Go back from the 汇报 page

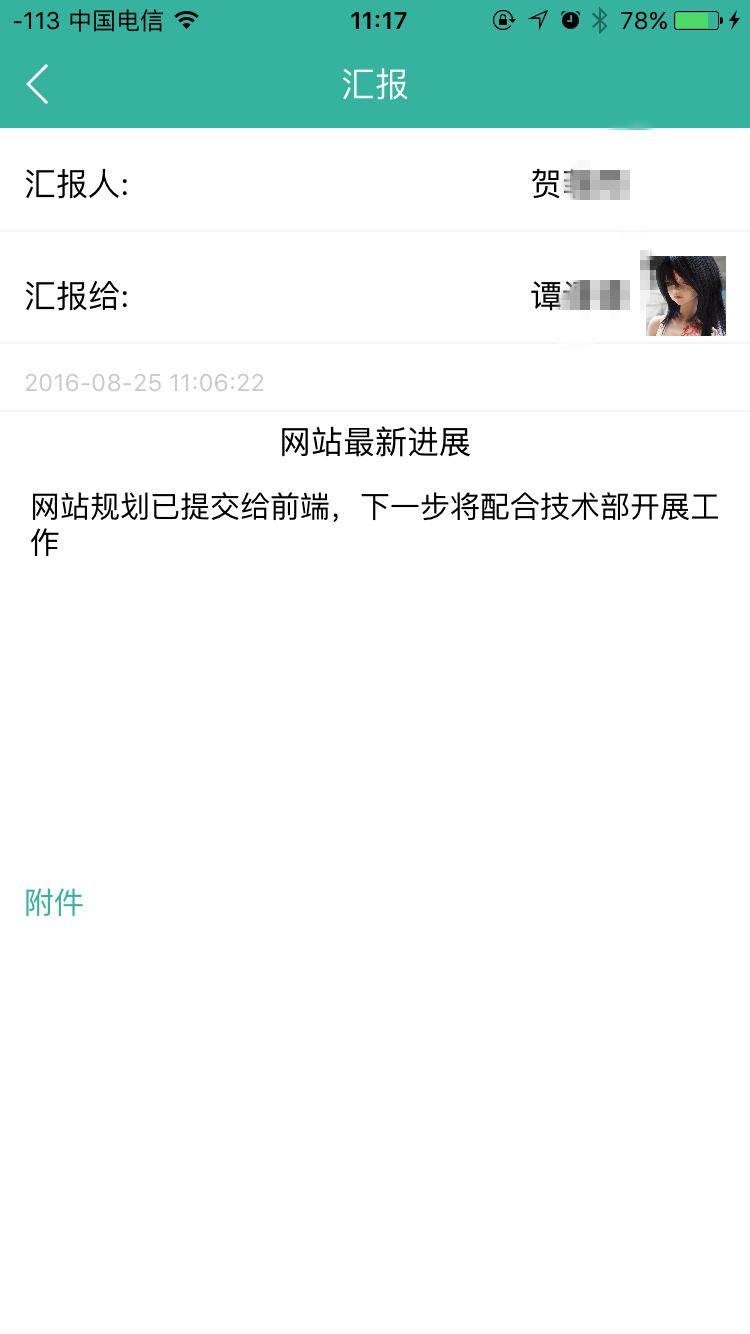(x=38, y=84)
